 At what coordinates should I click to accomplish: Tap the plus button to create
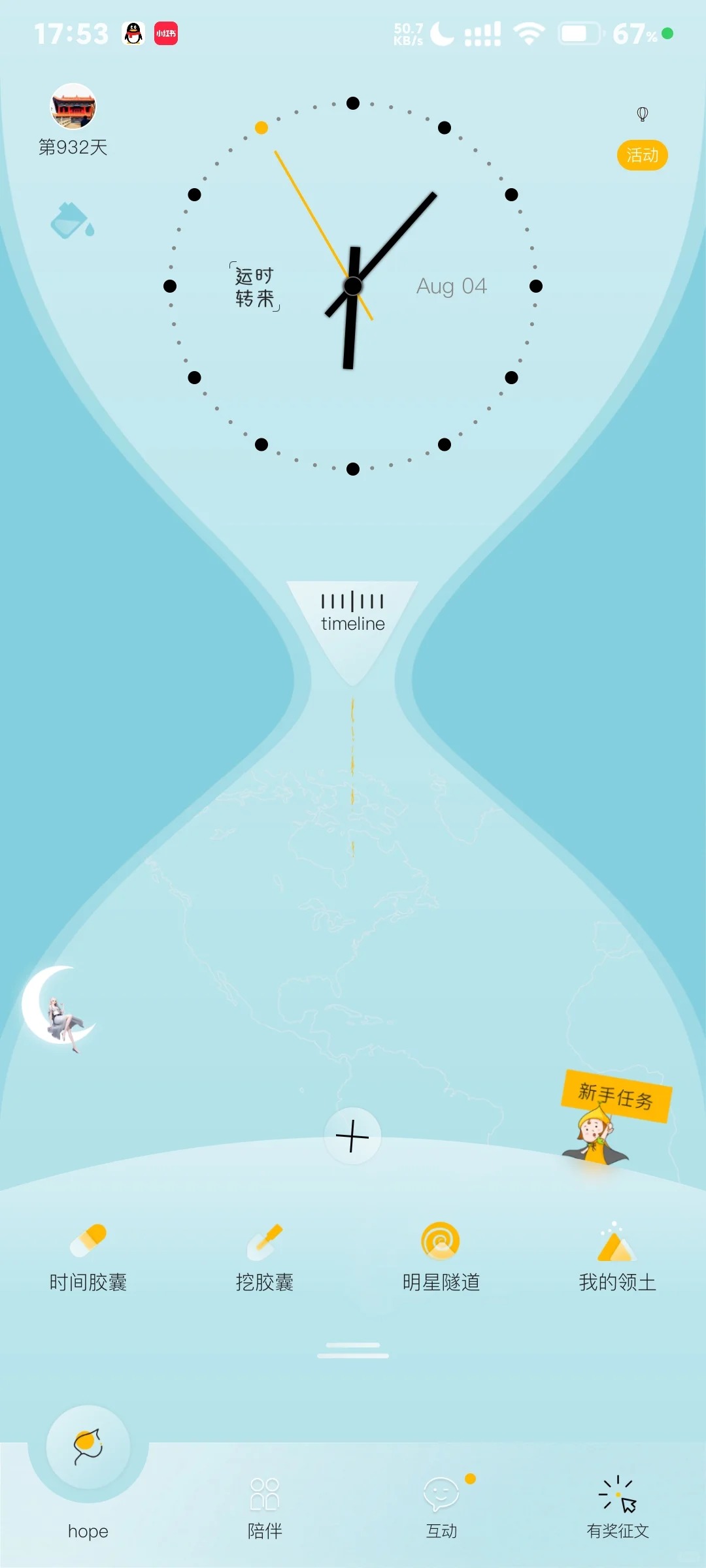pyautogui.click(x=352, y=1135)
